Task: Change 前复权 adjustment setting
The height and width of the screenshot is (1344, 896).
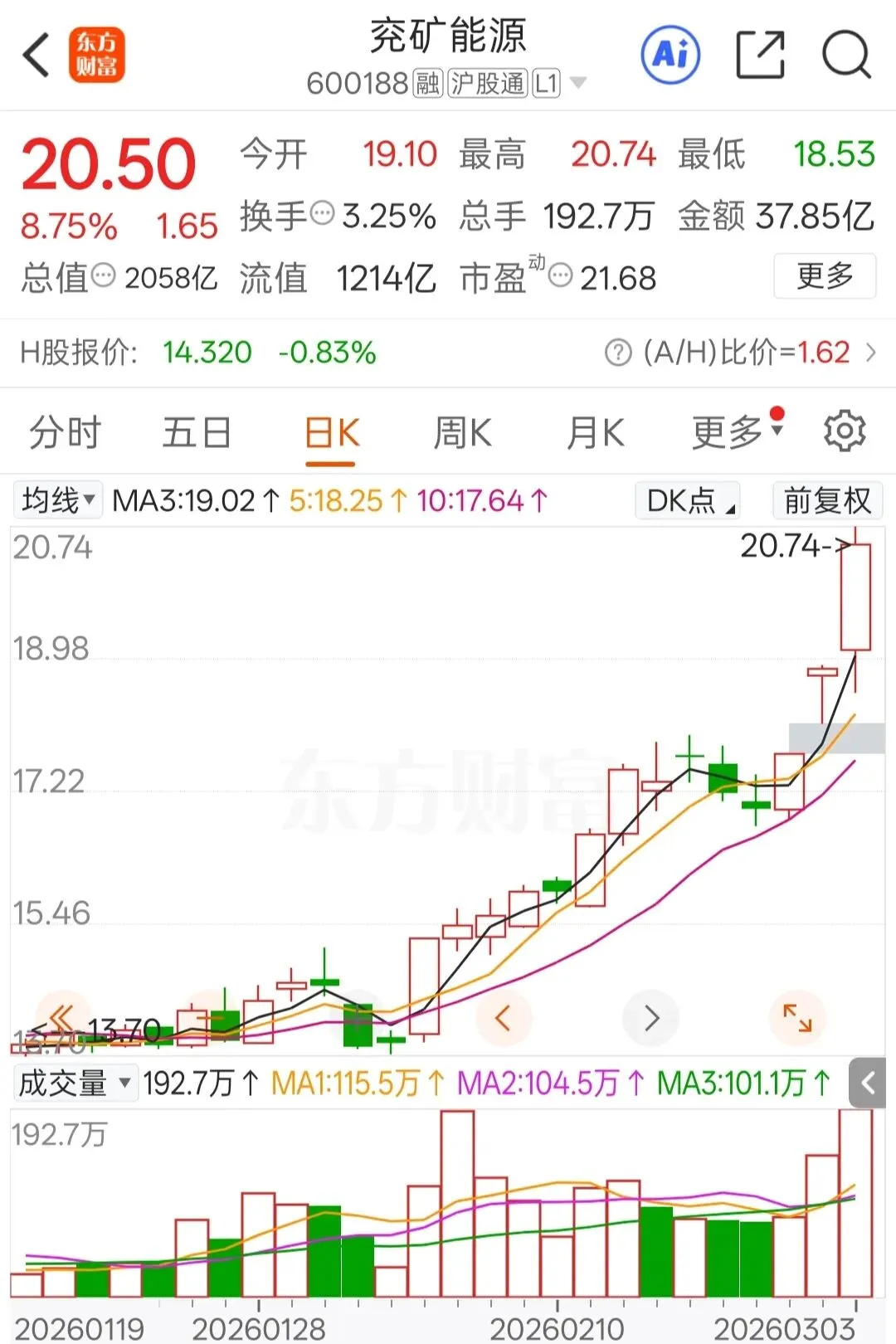Action: click(x=827, y=500)
